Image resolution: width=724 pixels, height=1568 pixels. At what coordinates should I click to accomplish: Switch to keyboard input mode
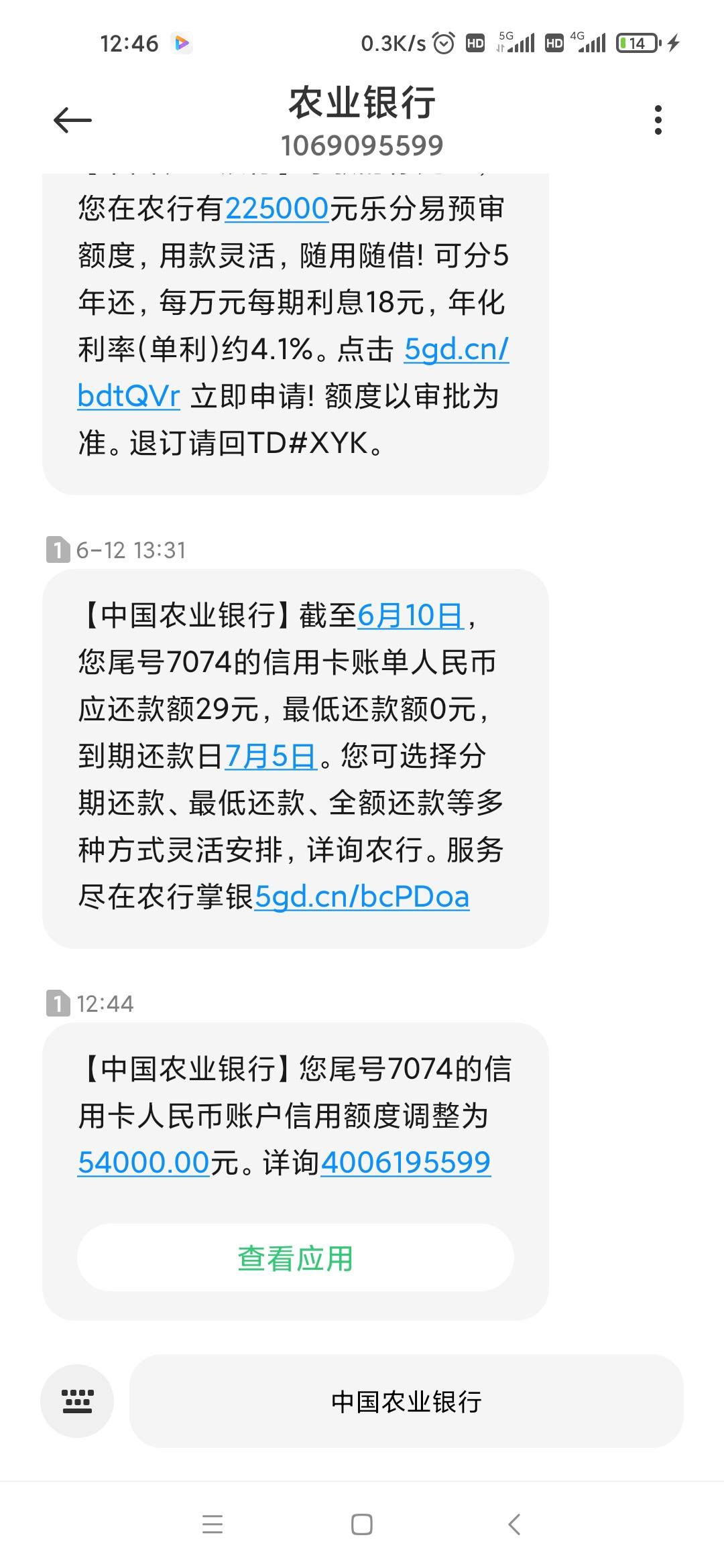(x=77, y=1401)
